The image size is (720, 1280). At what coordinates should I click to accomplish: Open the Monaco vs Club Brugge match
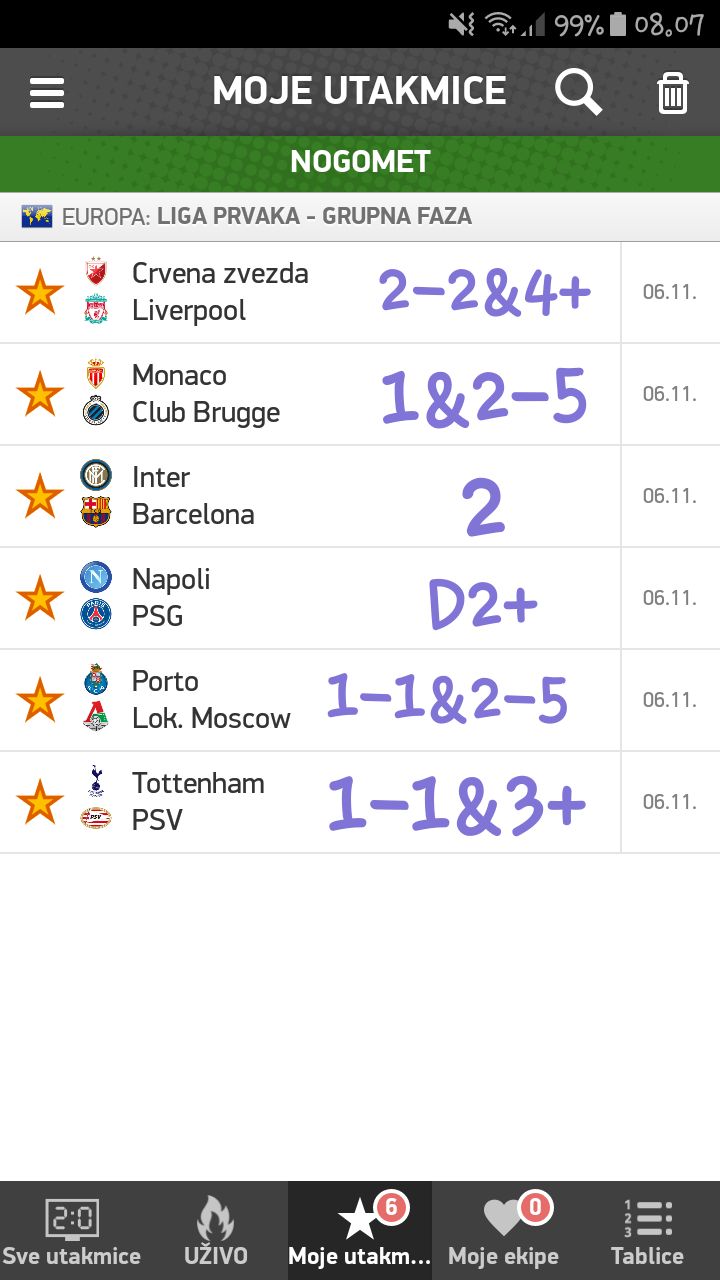(360, 394)
